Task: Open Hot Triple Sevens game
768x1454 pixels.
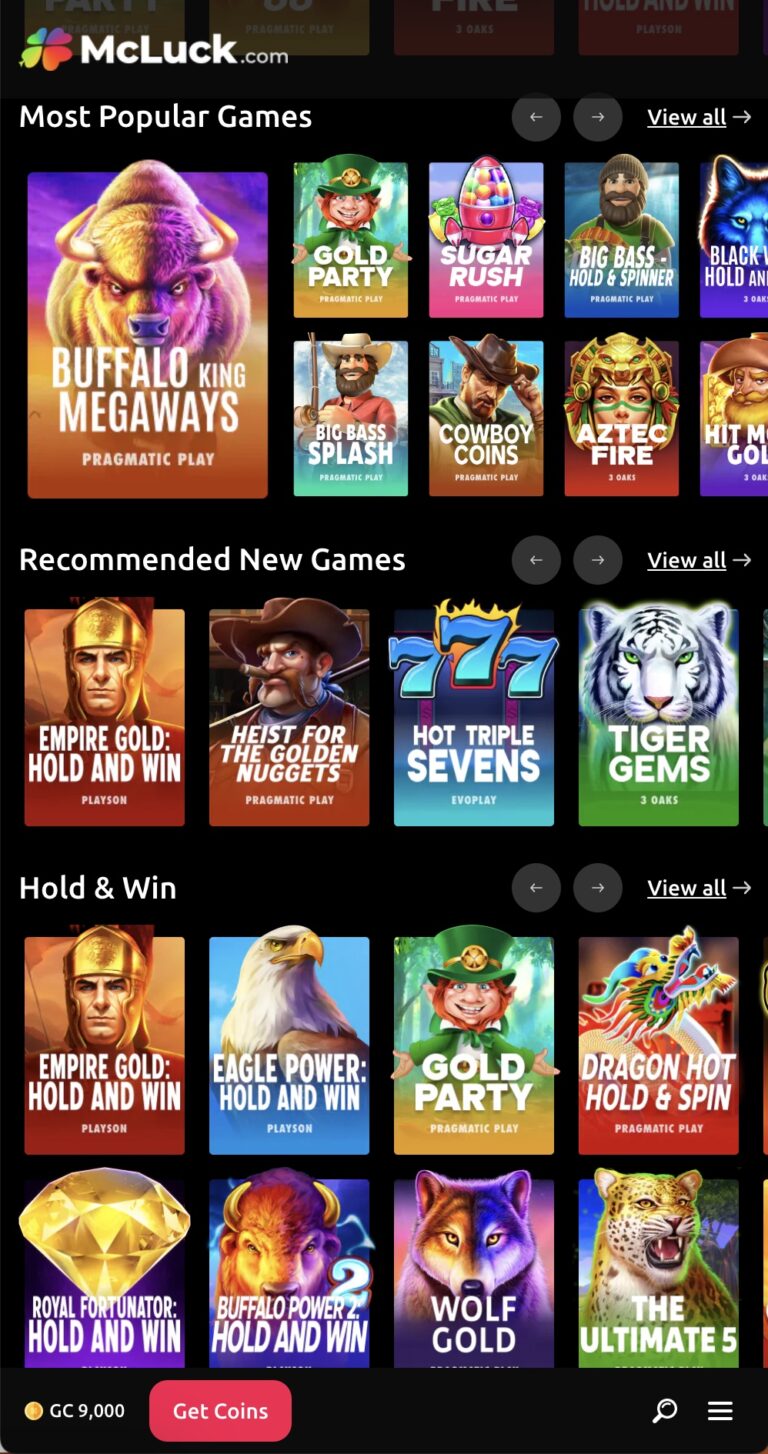Action: tap(473, 717)
